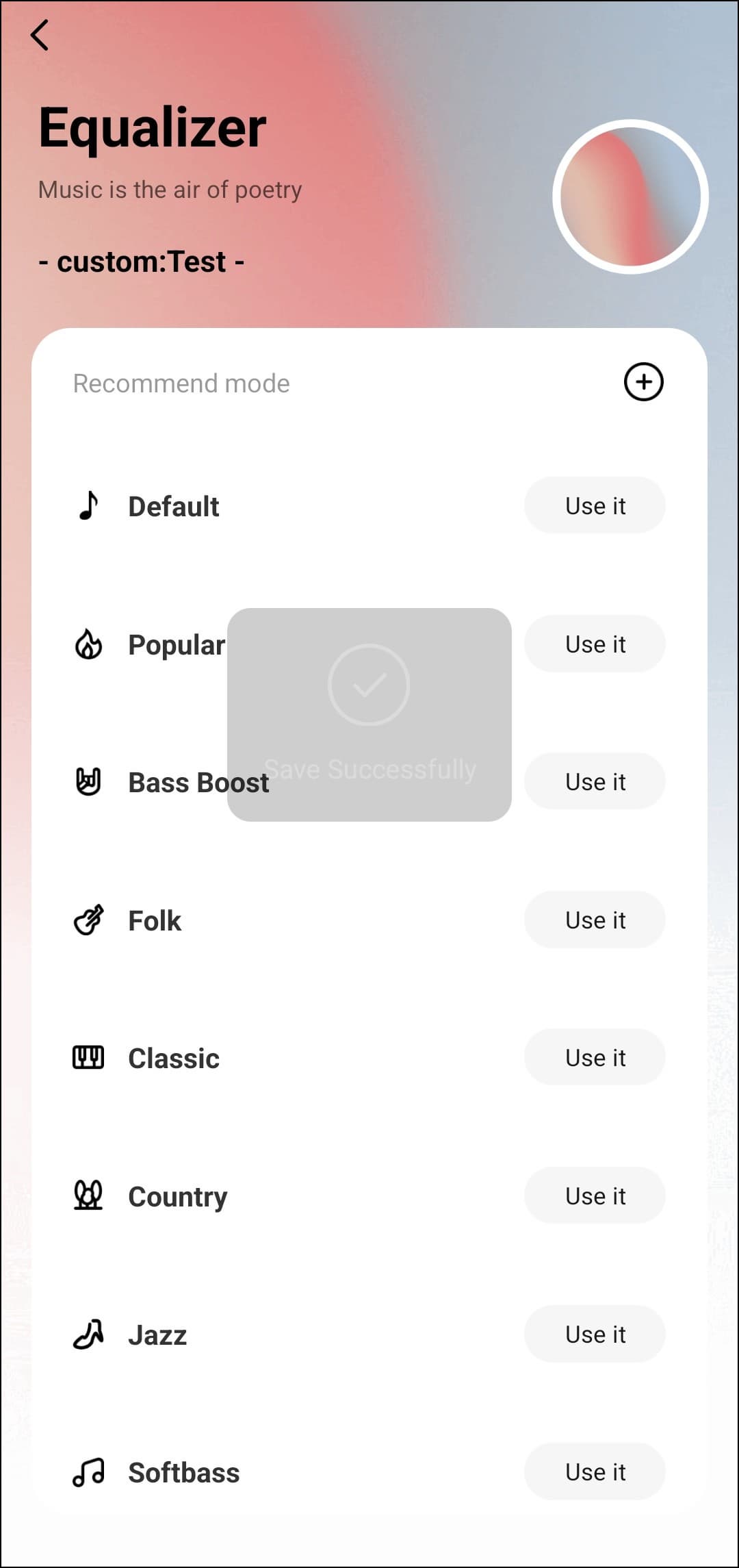
Task: Enable the Classic equalizer mode
Action: pyautogui.click(x=595, y=1058)
